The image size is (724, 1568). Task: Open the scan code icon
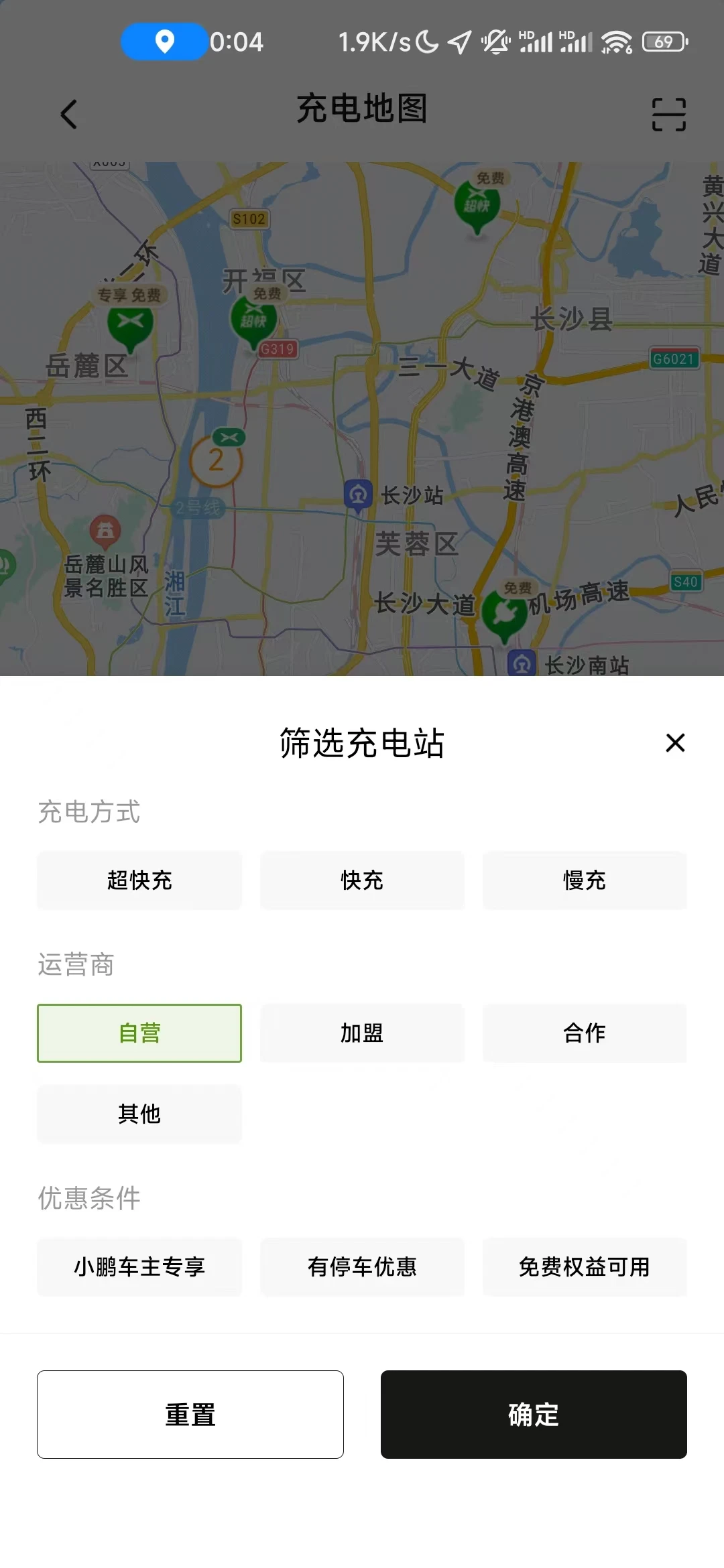coord(669,114)
